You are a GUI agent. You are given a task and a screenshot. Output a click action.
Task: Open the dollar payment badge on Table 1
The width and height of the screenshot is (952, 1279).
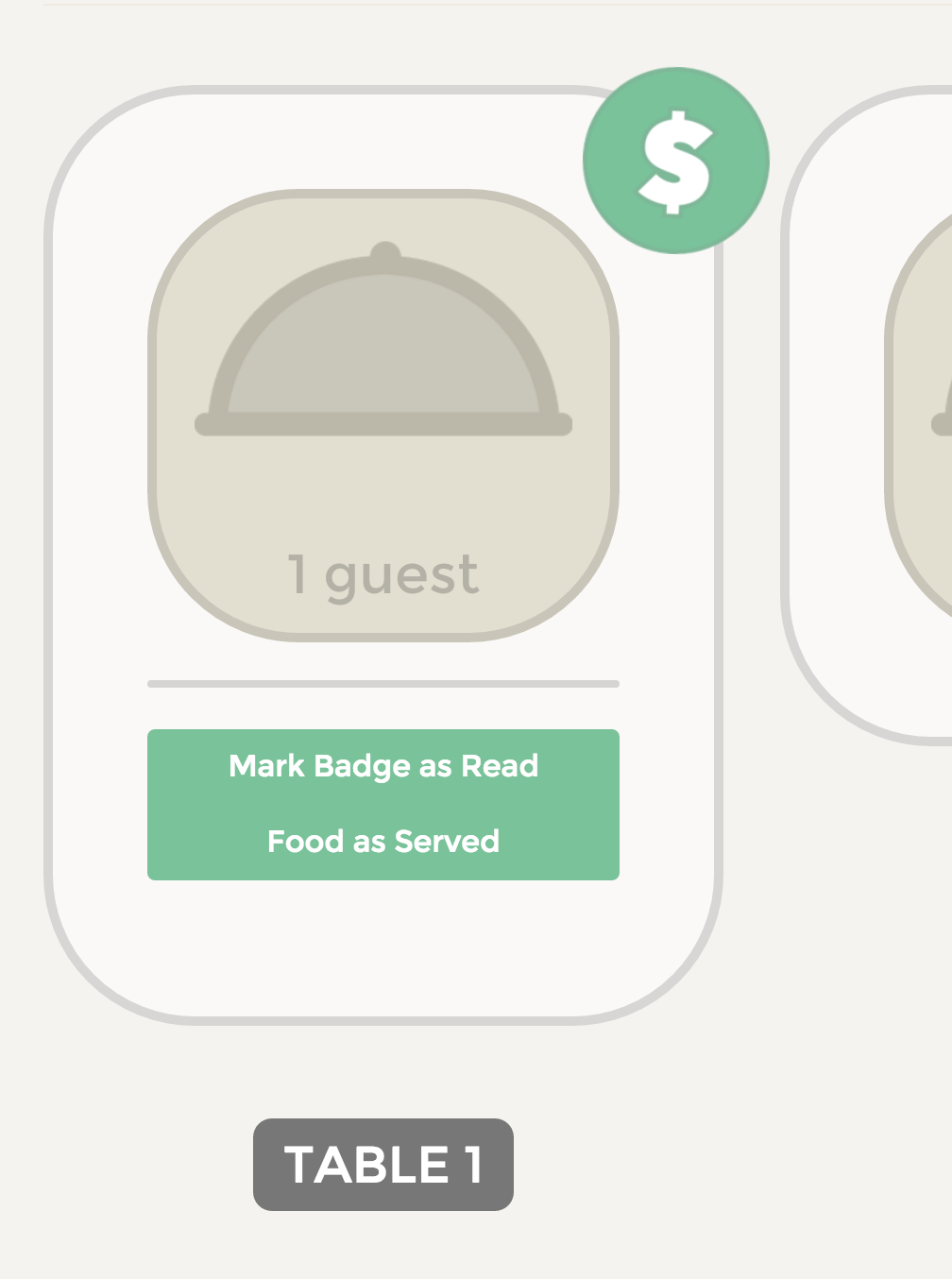pyautogui.click(x=676, y=161)
